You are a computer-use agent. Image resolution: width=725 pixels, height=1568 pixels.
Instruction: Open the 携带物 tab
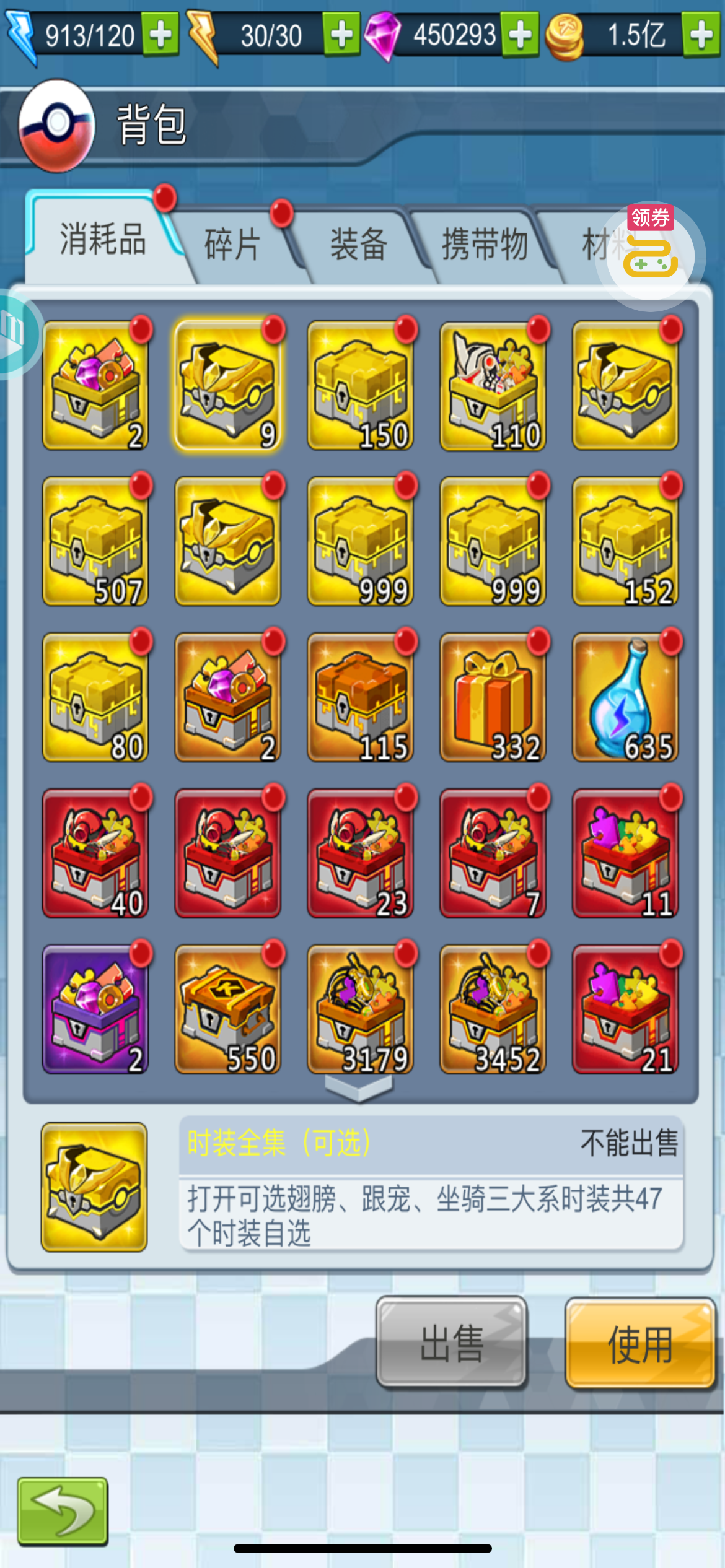[485, 244]
